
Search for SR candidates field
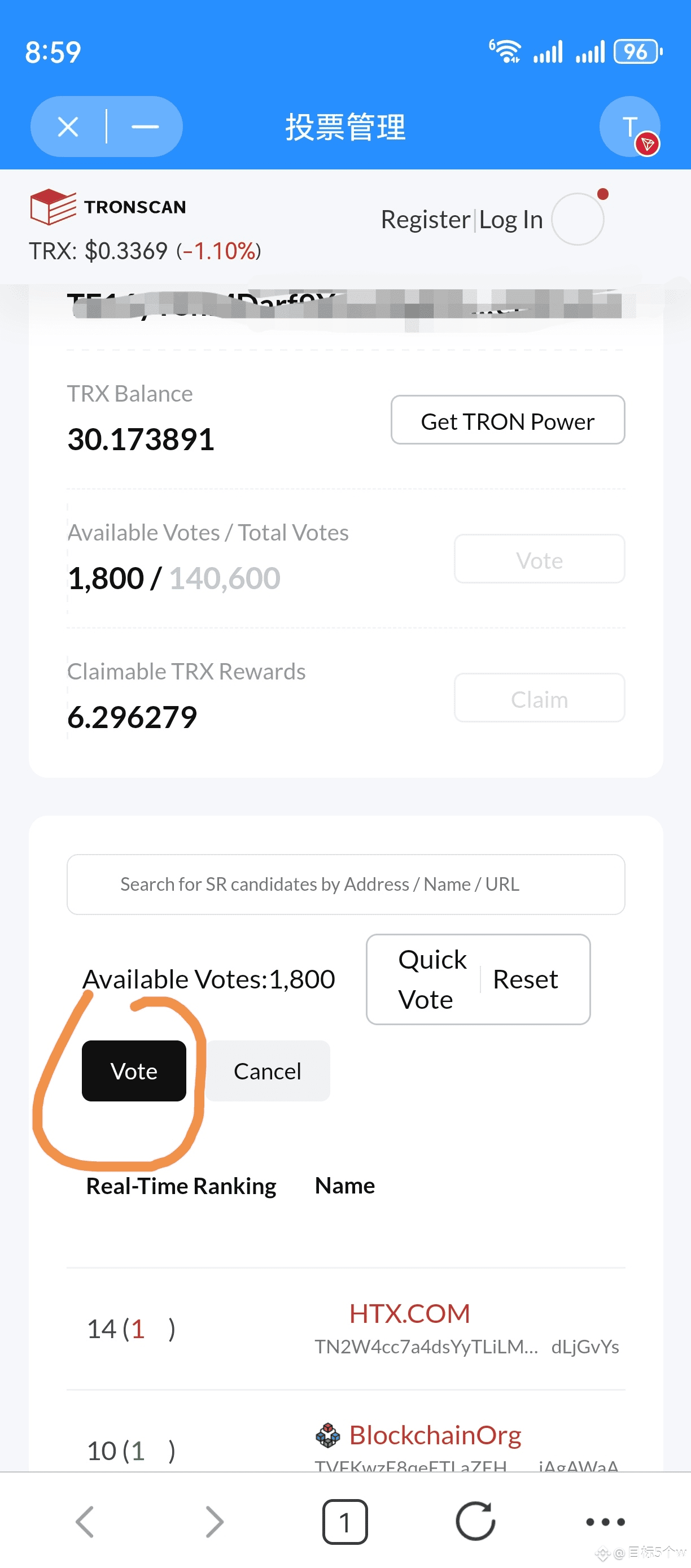pyautogui.click(x=345, y=884)
